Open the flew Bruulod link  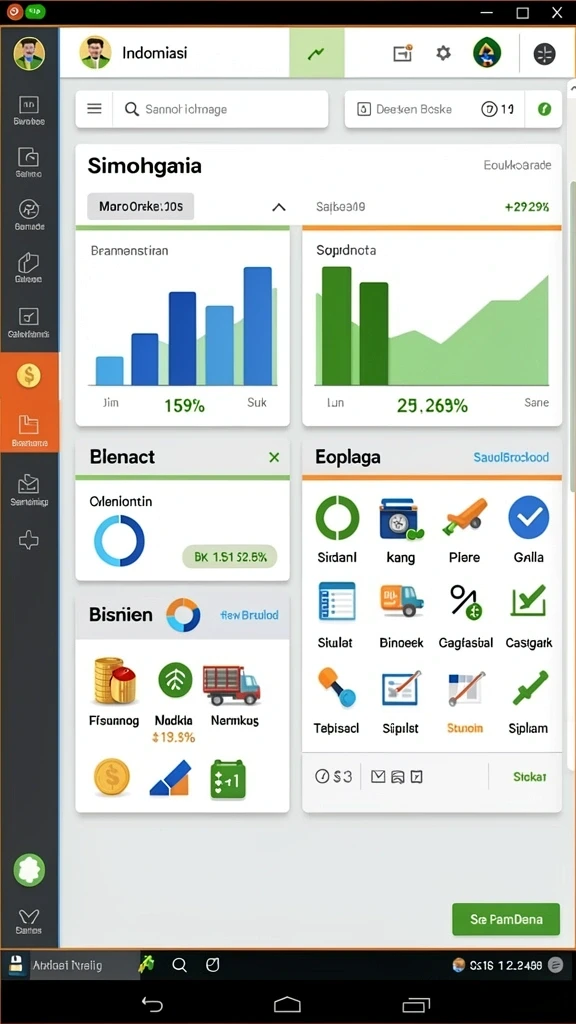click(x=249, y=615)
